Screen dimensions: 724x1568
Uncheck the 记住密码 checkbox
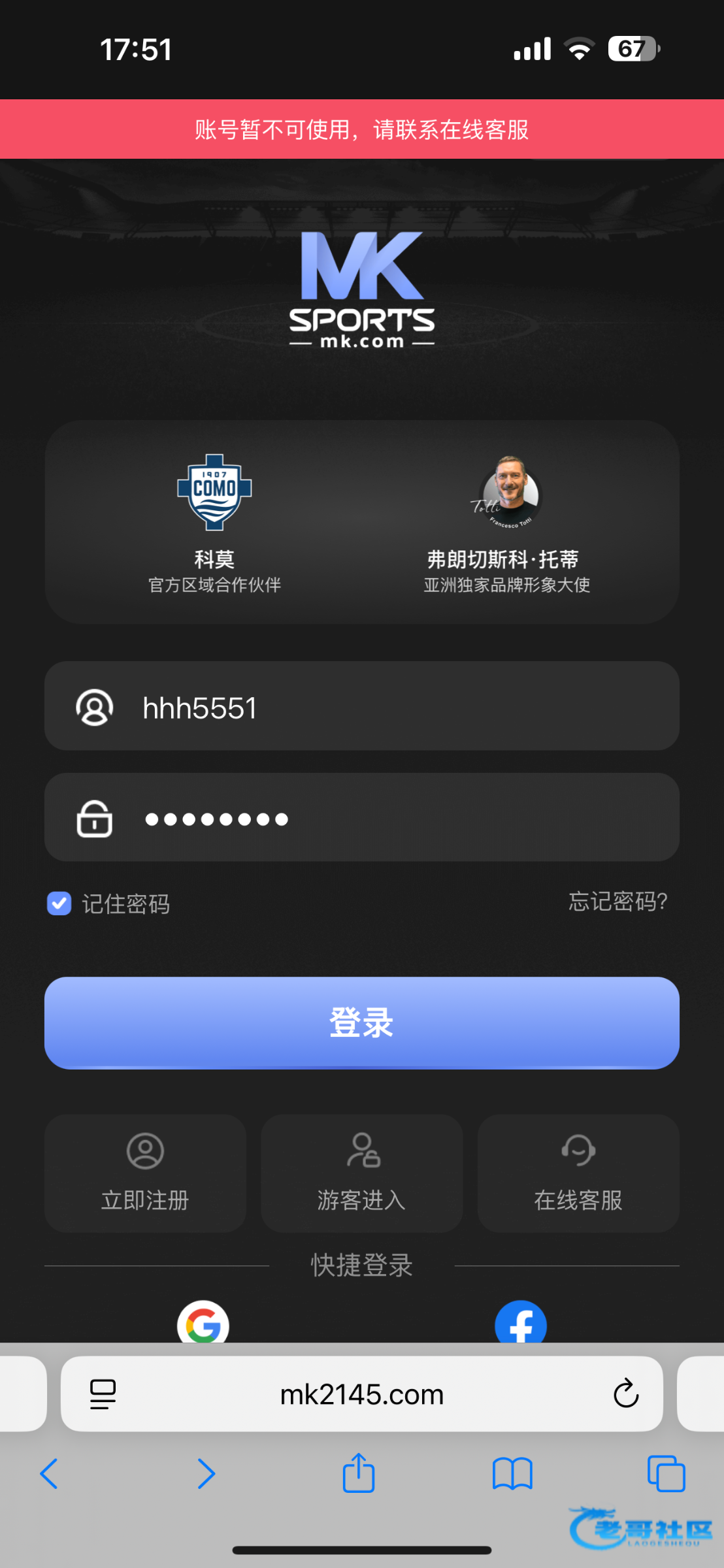[x=59, y=904]
